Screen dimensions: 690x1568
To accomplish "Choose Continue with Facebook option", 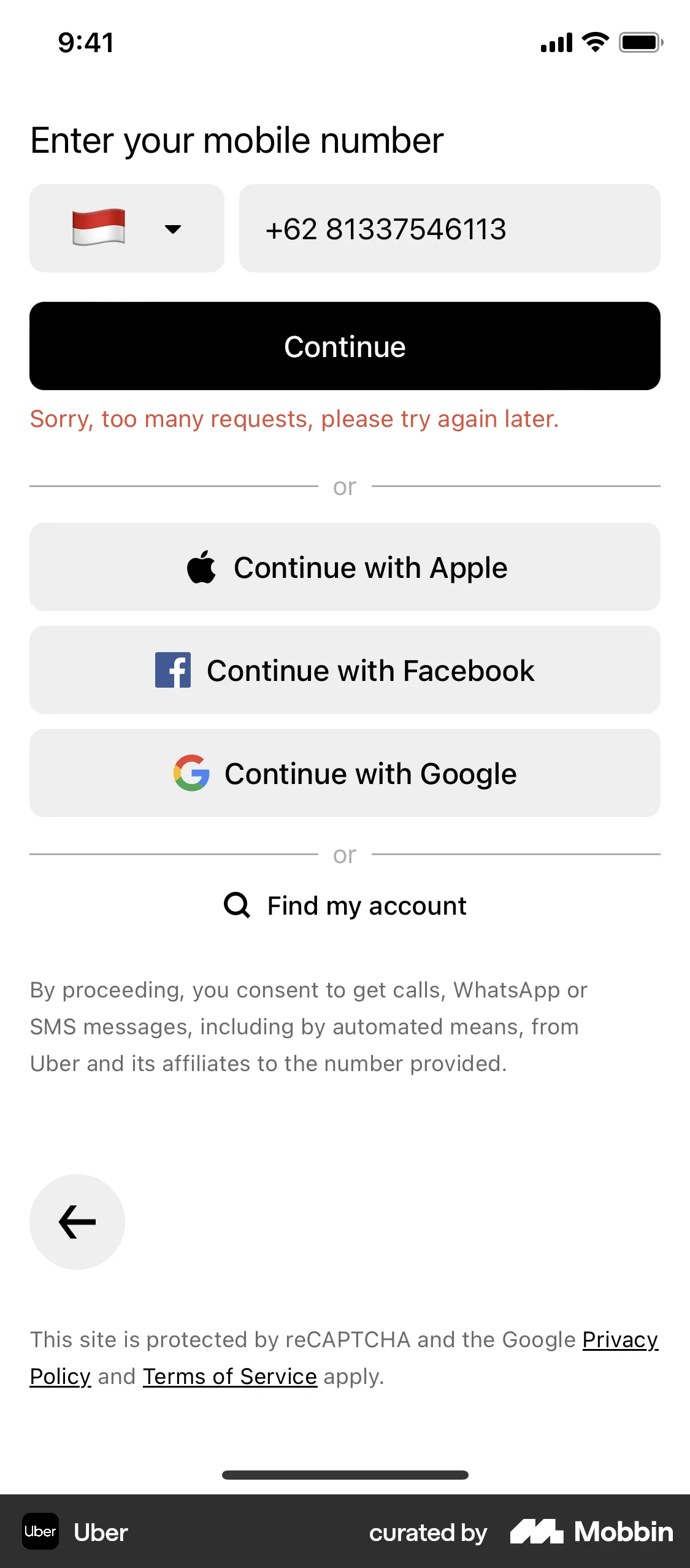I will (345, 670).
